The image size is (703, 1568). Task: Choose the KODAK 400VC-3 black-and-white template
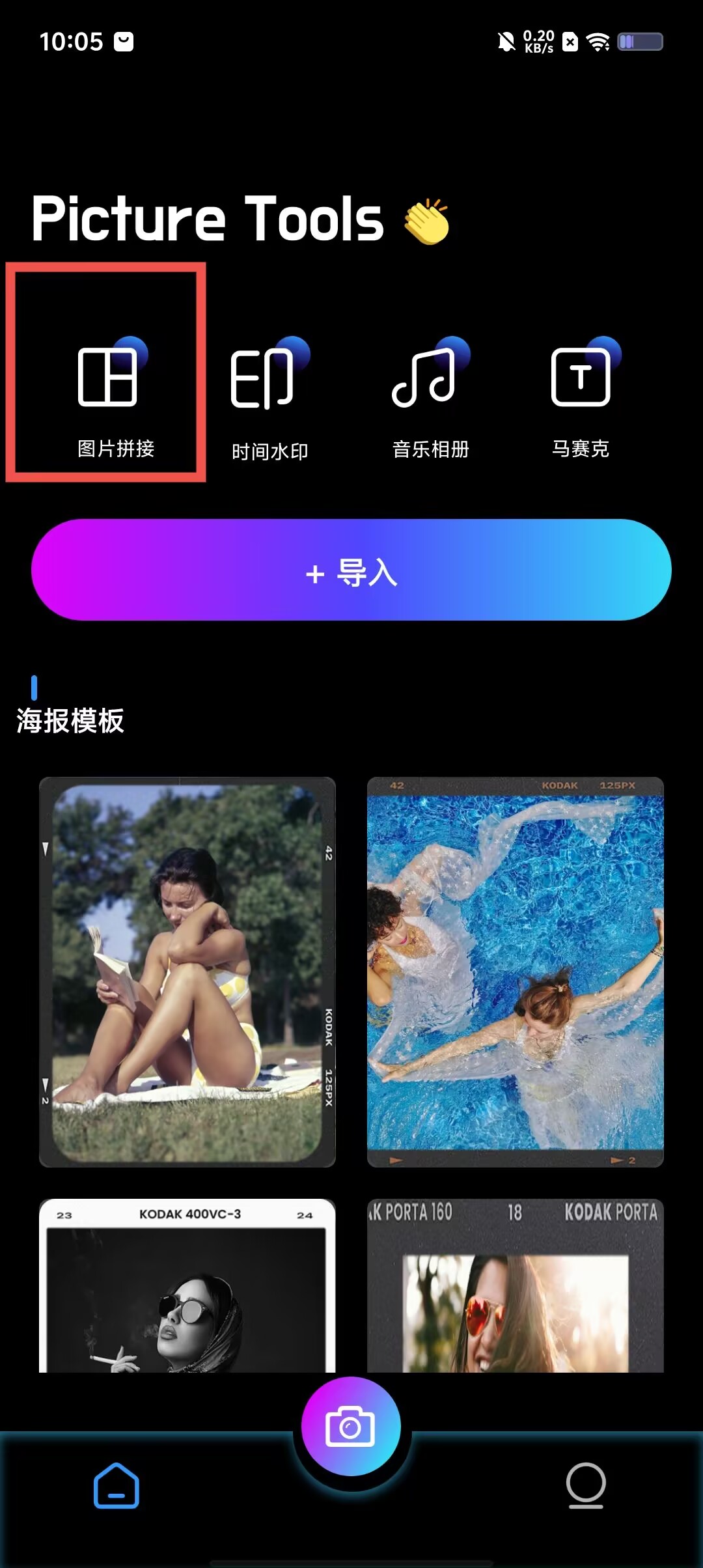187,1285
